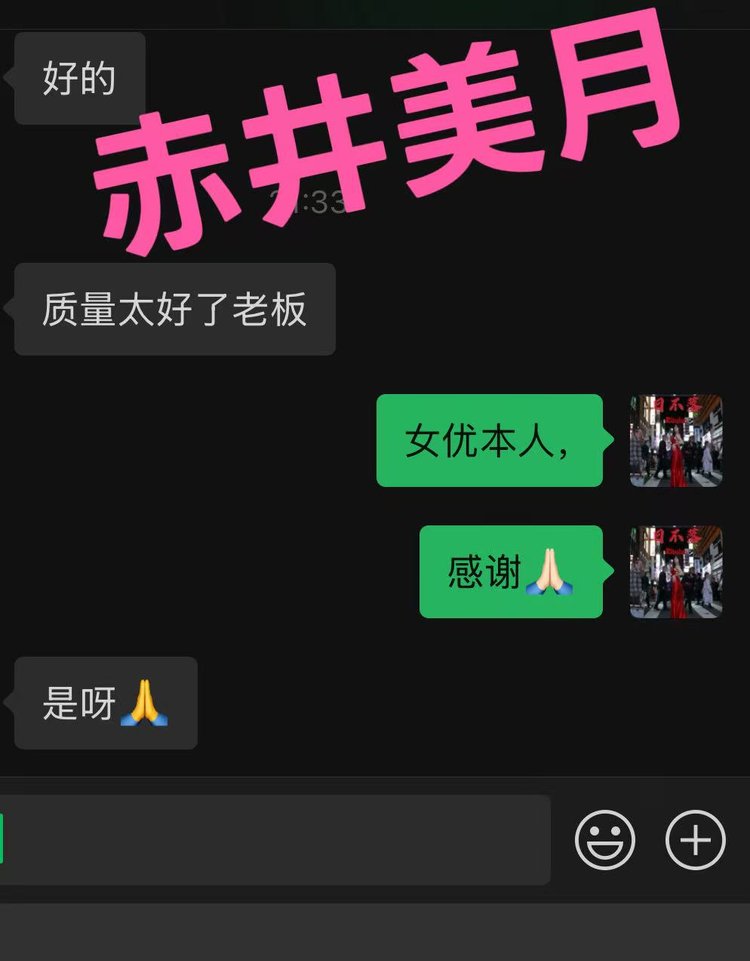Tap the avatar next to the 感谢 message
750x961 pixels.
click(676, 572)
